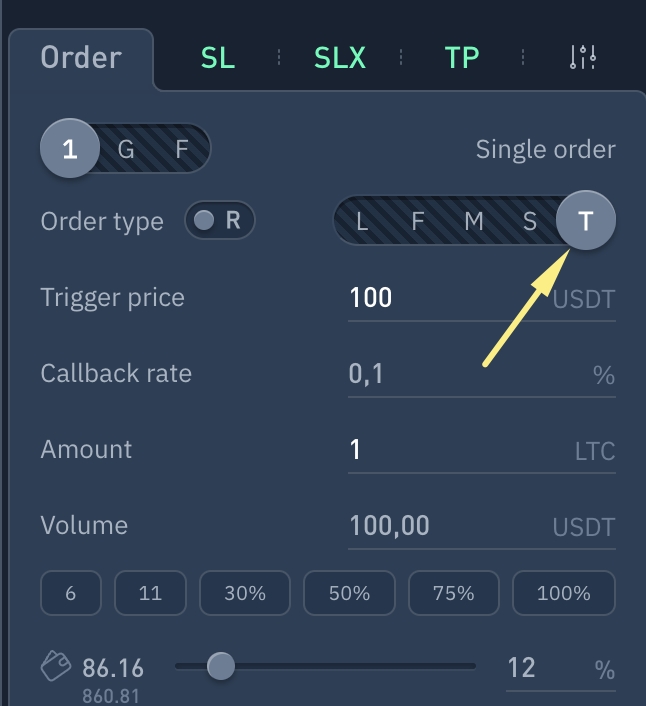Choose order type M
The height and width of the screenshot is (706, 646).
474,221
